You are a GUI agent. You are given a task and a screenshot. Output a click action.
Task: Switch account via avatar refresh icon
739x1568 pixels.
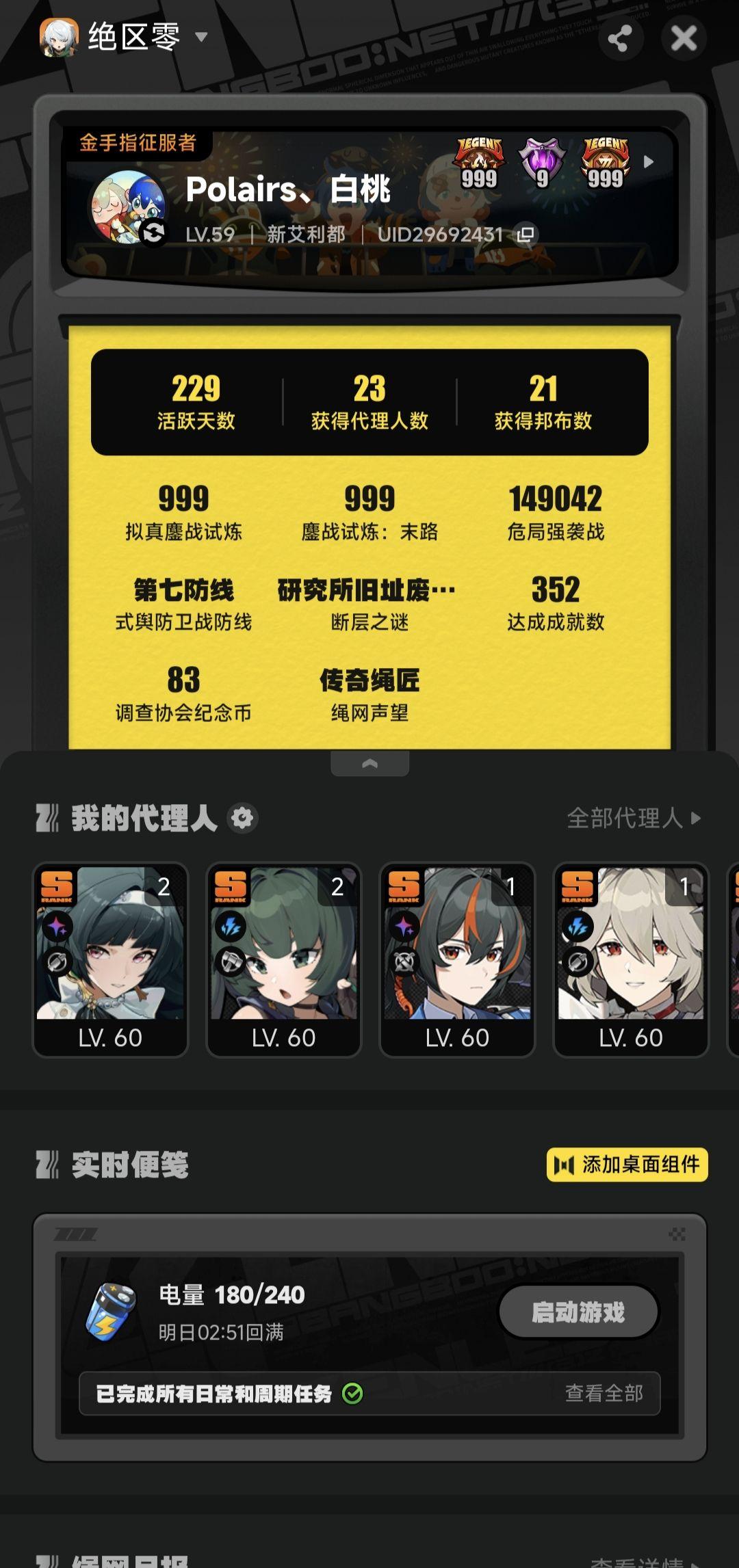153,234
